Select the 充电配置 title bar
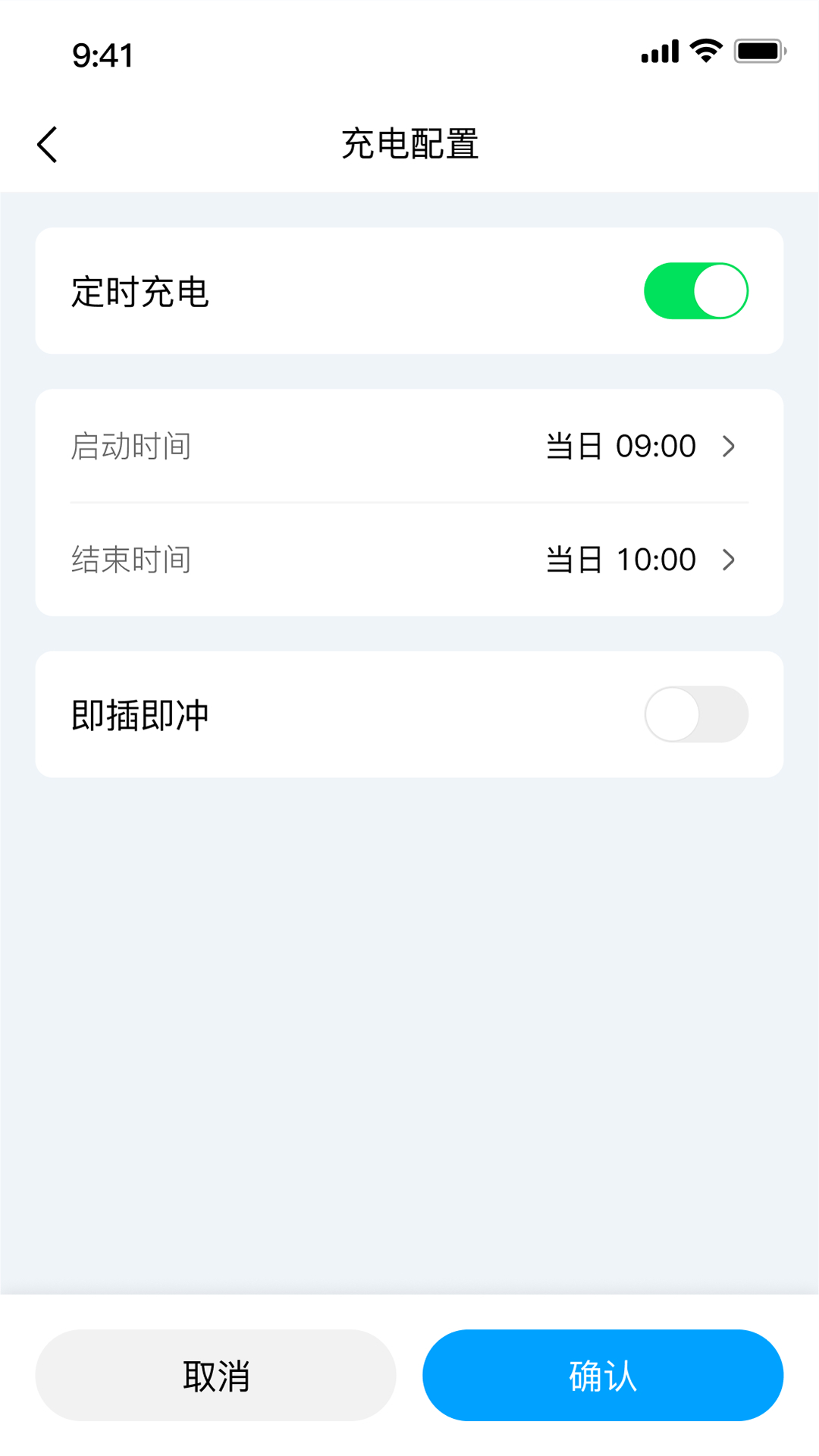Image resolution: width=819 pixels, height=1456 pixels. [409, 143]
